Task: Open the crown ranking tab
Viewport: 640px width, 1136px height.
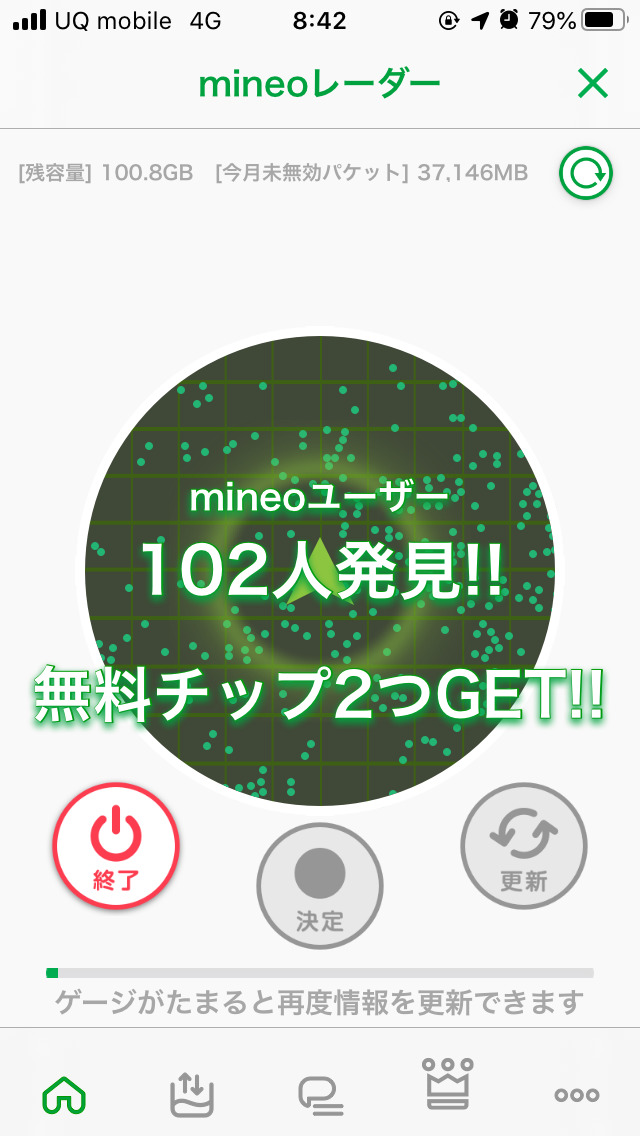Action: click(x=448, y=1085)
